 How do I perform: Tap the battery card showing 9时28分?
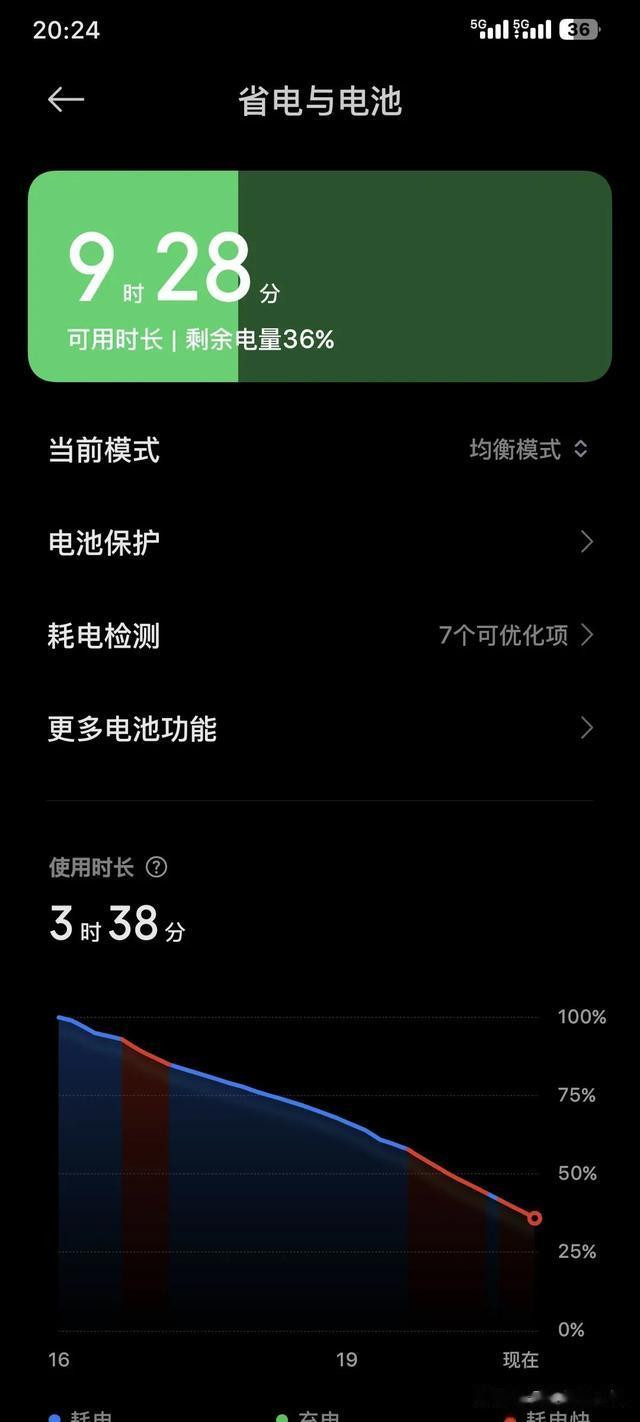[x=320, y=276]
